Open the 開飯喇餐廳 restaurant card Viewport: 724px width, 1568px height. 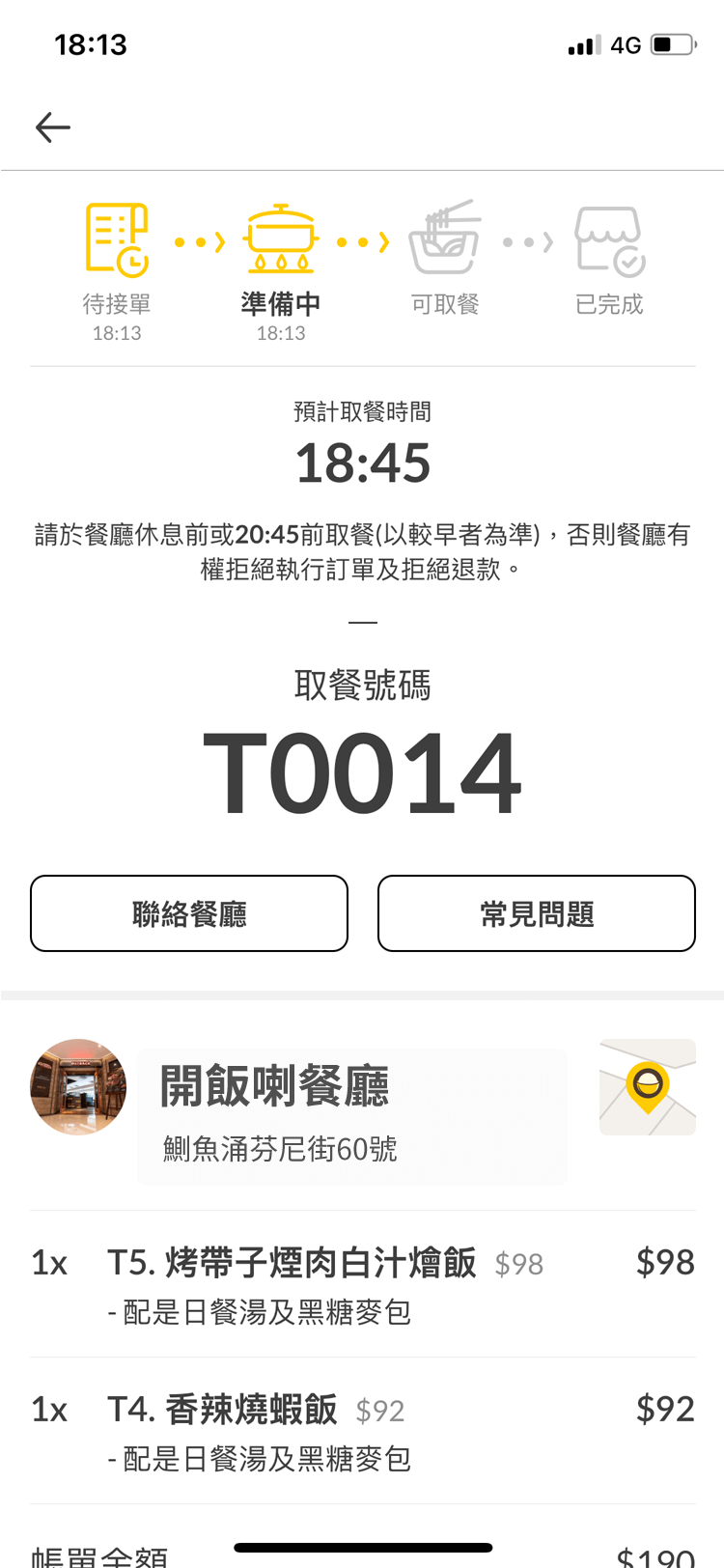coord(352,1116)
